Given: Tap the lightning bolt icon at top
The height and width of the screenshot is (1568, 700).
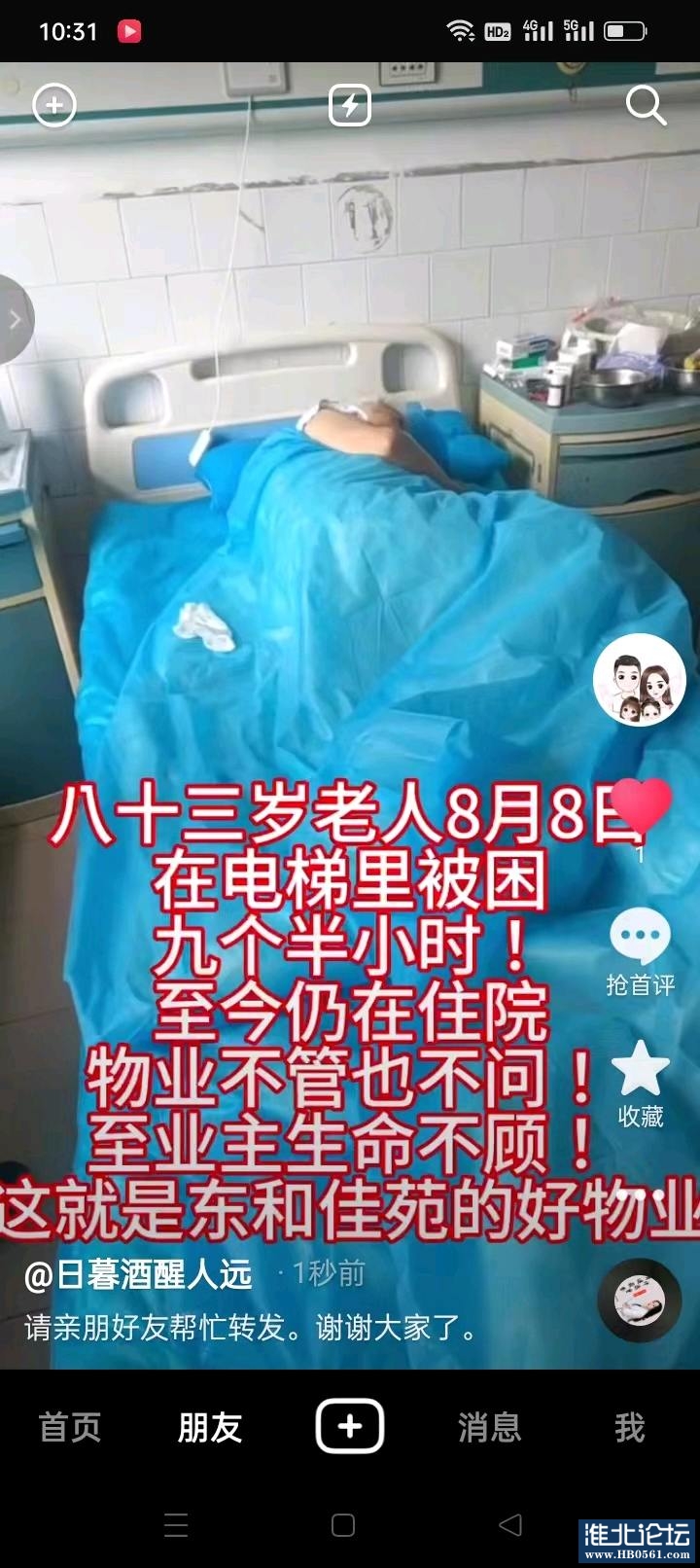Looking at the screenshot, I should tap(350, 105).
